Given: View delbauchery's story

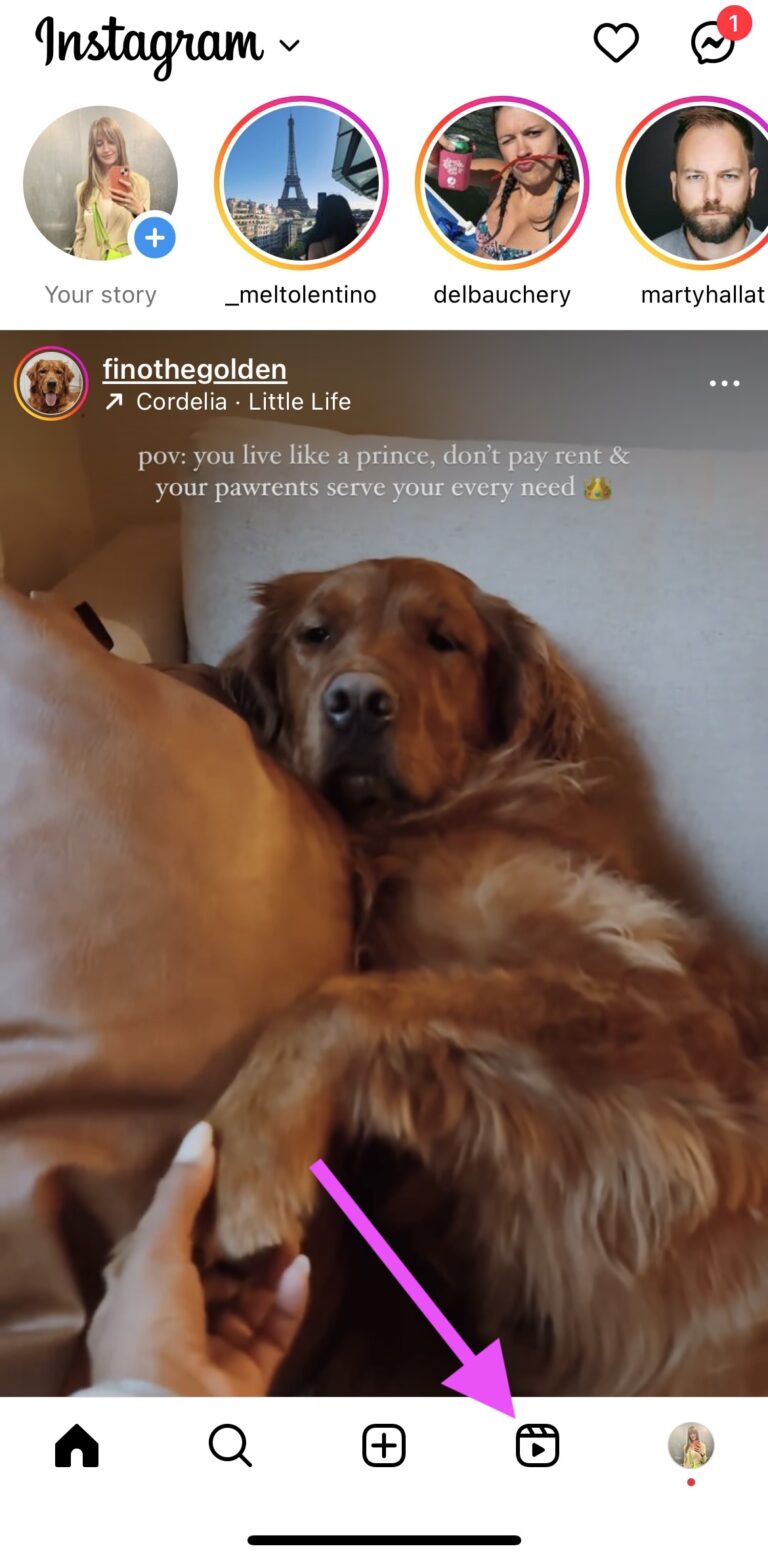Looking at the screenshot, I should point(501,183).
